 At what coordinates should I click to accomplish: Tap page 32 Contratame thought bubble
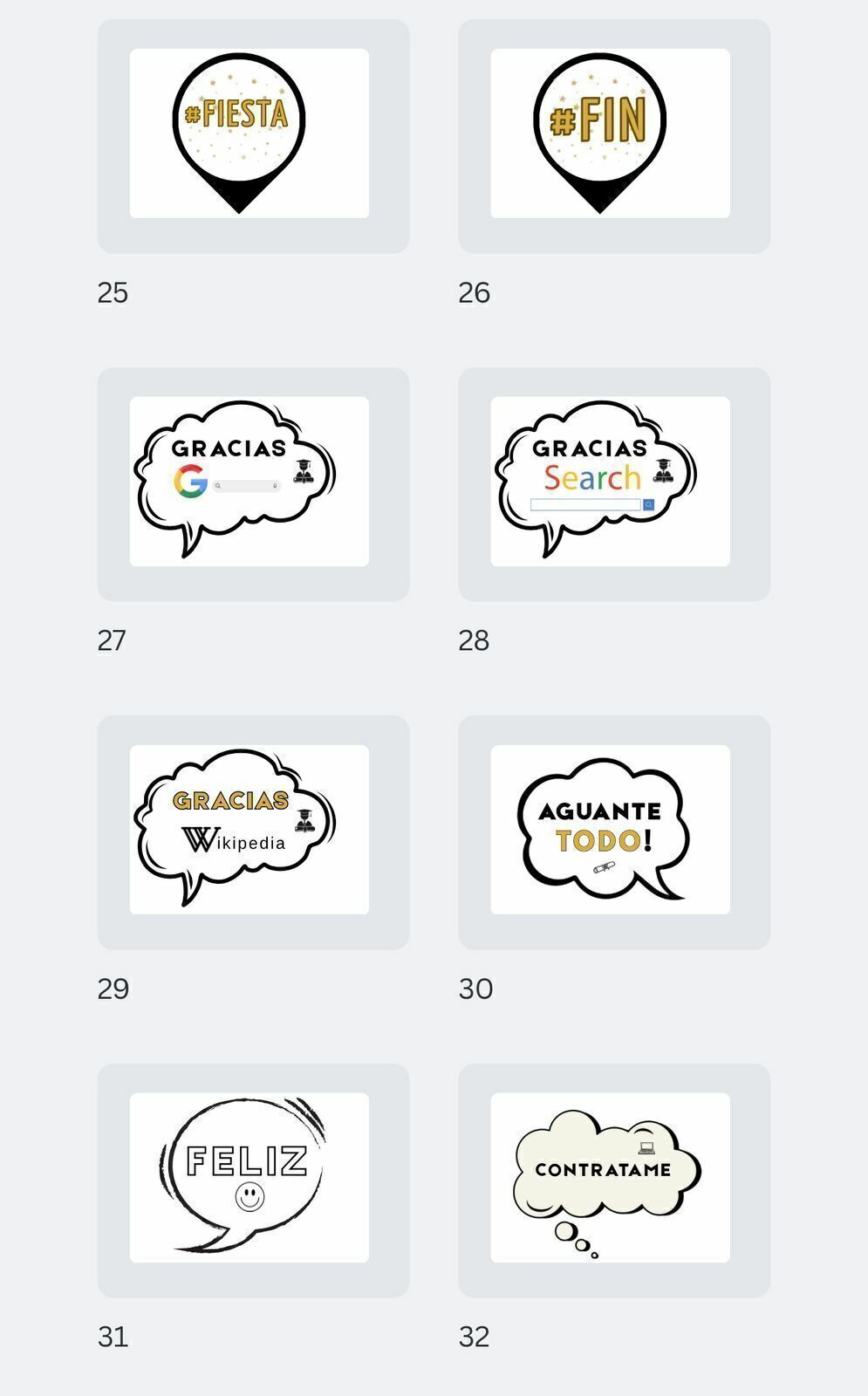[610, 1178]
